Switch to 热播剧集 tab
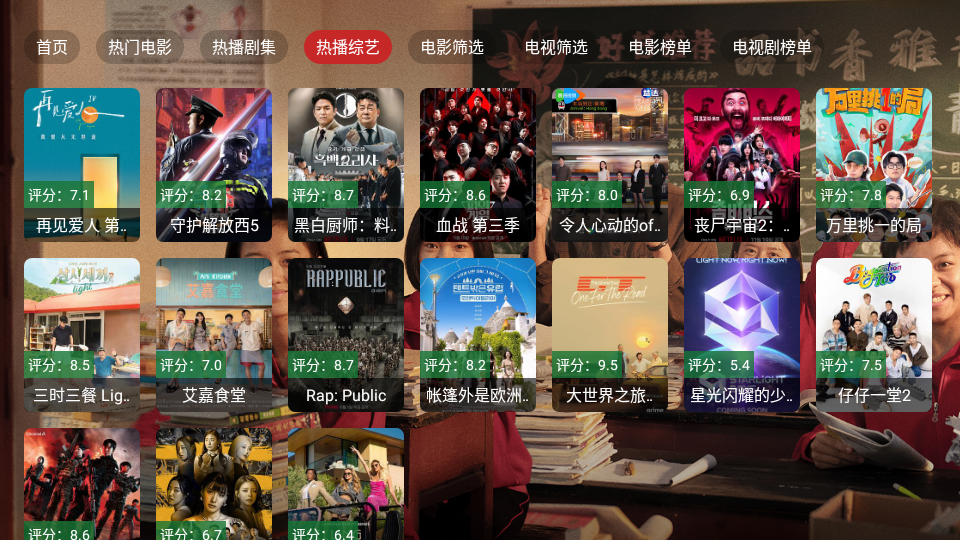The height and width of the screenshot is (540, 960). 244,47
